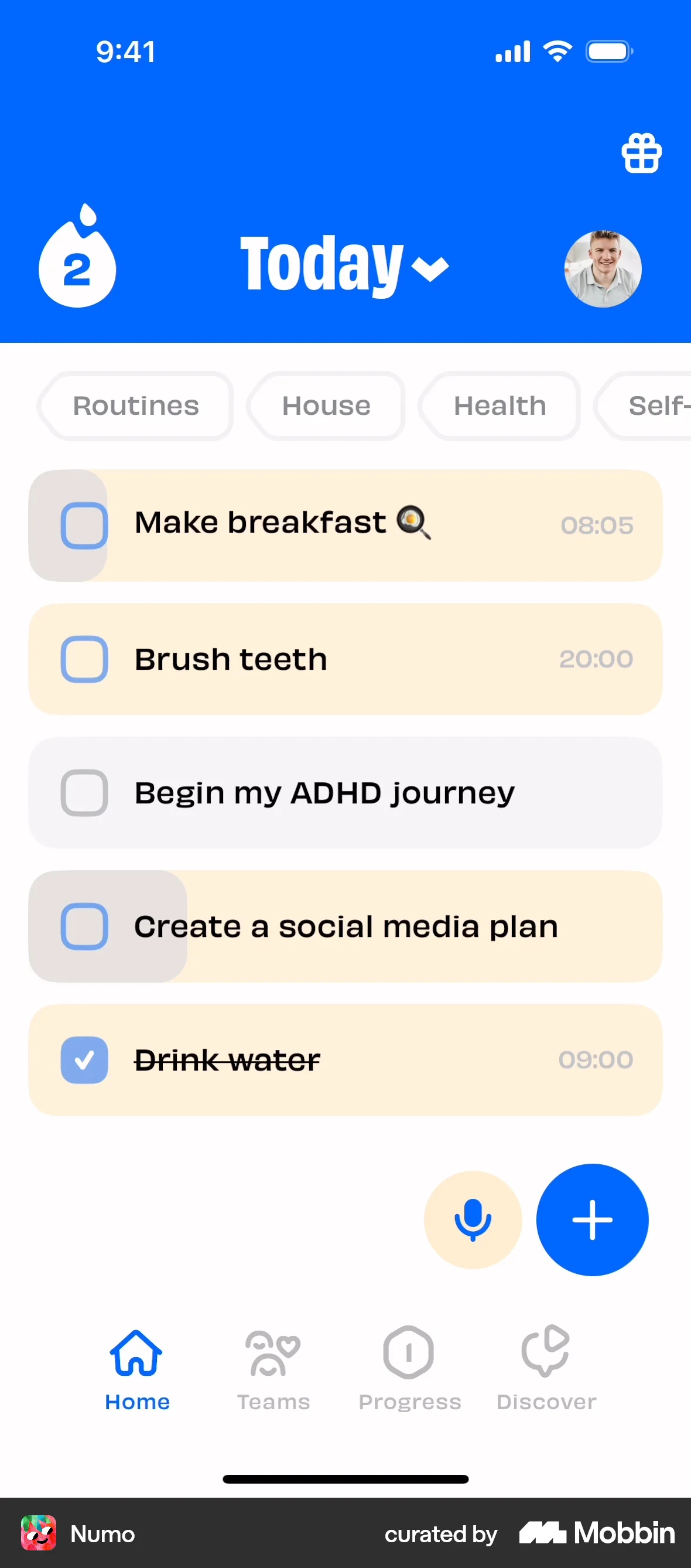
Task: Open the Begin my ADHD journey task
Action: (x=365, y=793)
